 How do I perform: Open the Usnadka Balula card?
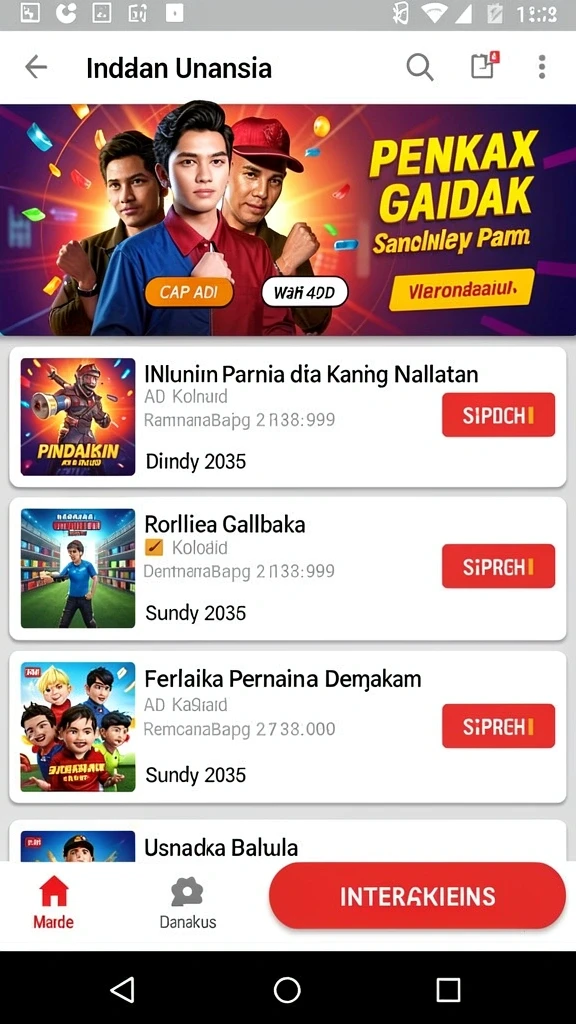[287, 841]
